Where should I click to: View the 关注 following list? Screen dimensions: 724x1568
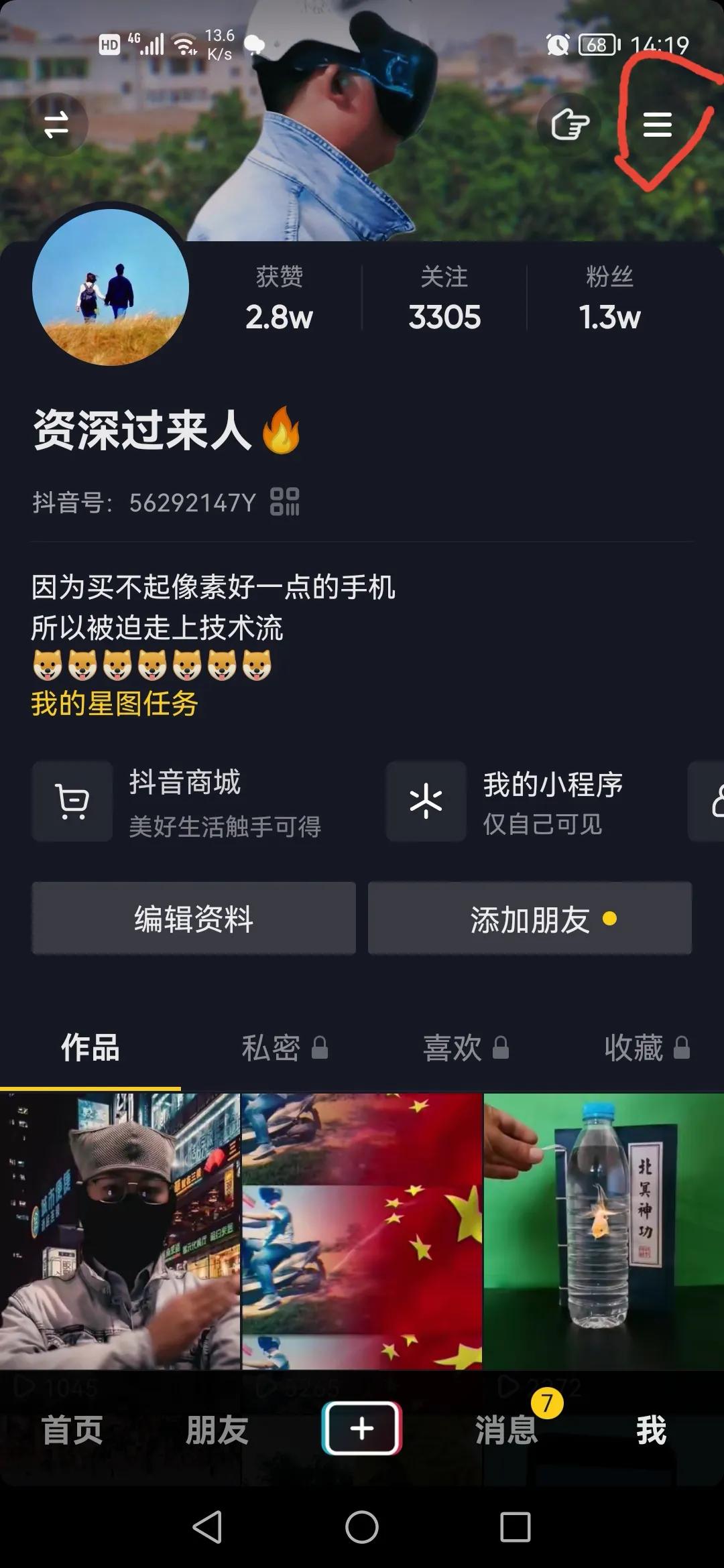pyautogui.click(x=444, y=298)
